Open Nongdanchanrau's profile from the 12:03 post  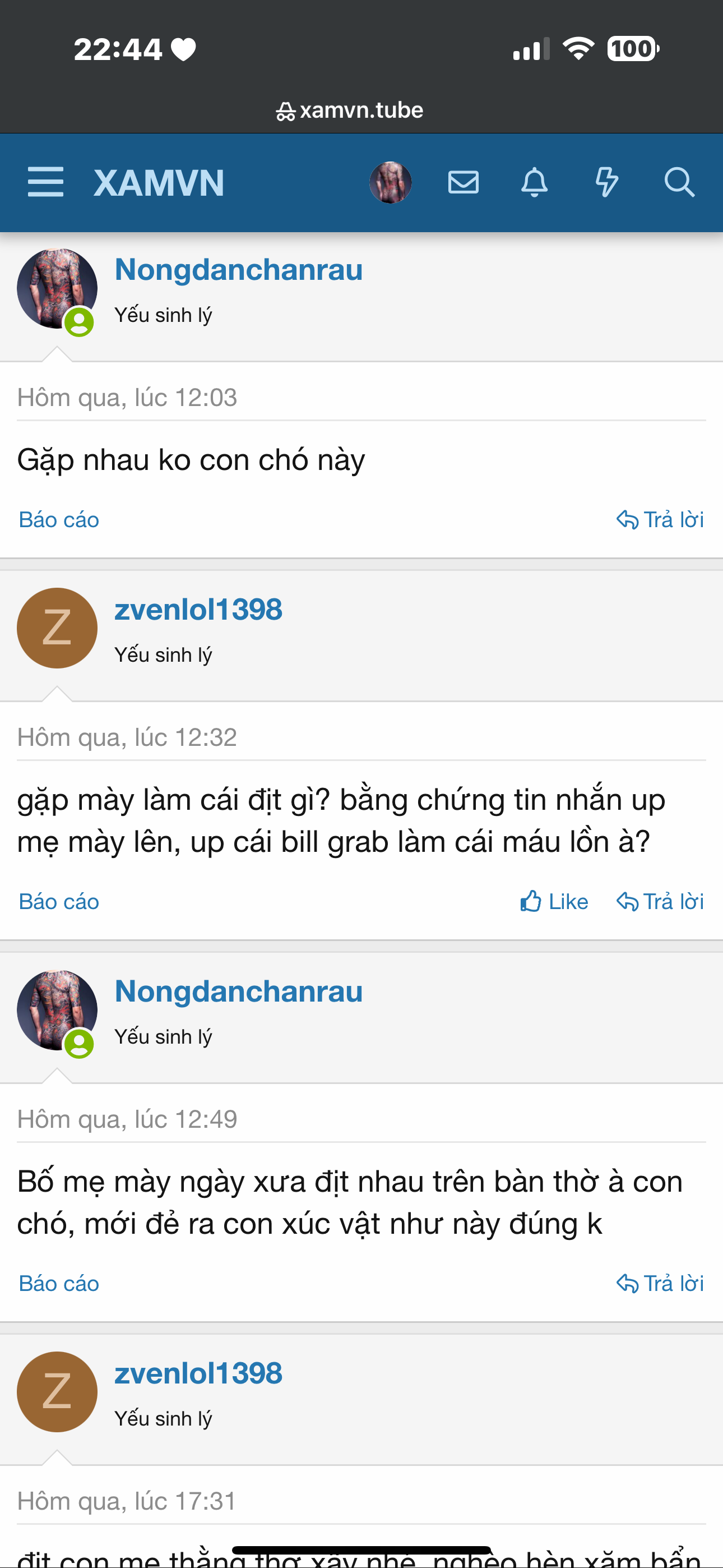pyautogui.click(x=239, y=270)
